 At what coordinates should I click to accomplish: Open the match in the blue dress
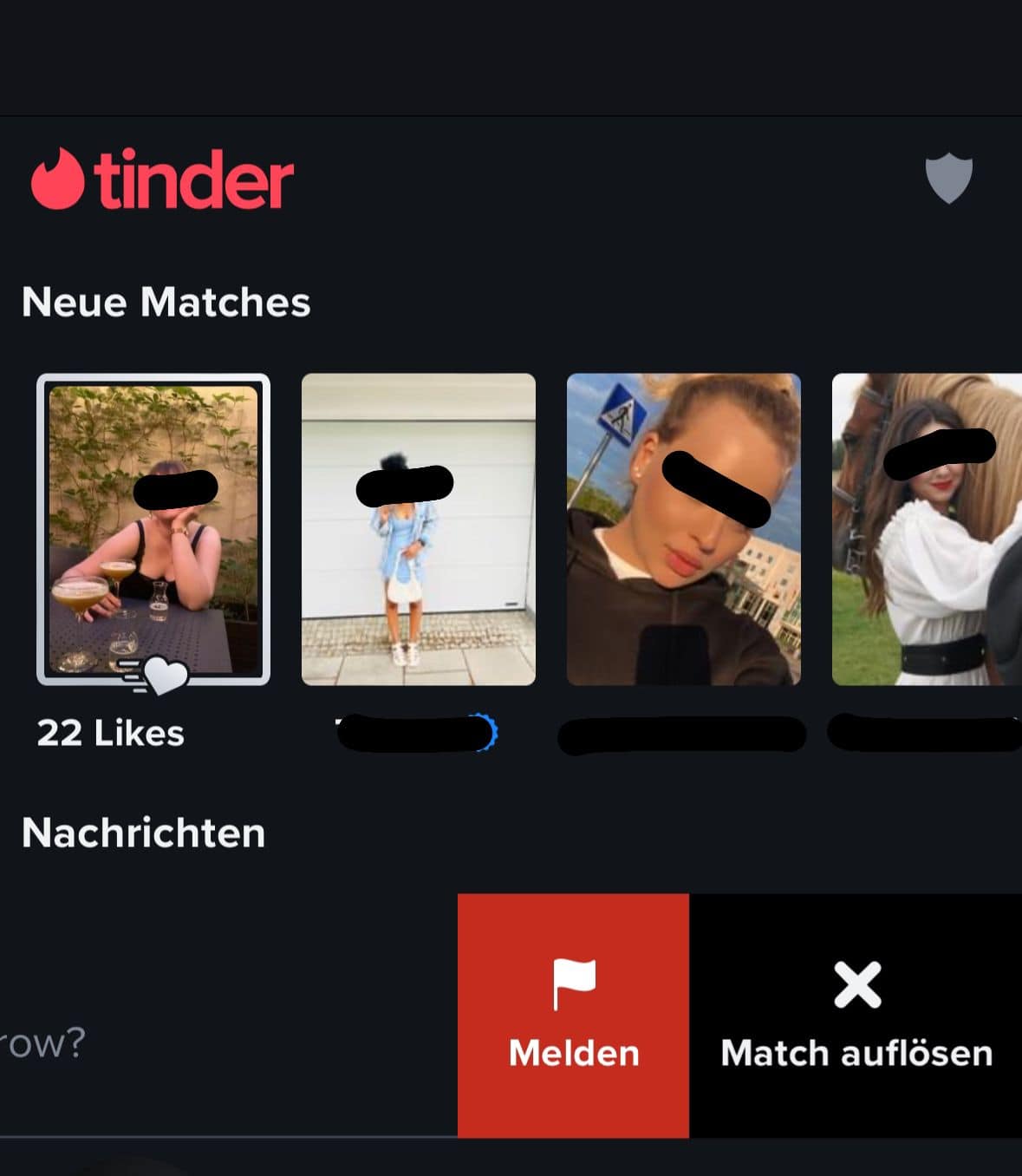point(418,529)
